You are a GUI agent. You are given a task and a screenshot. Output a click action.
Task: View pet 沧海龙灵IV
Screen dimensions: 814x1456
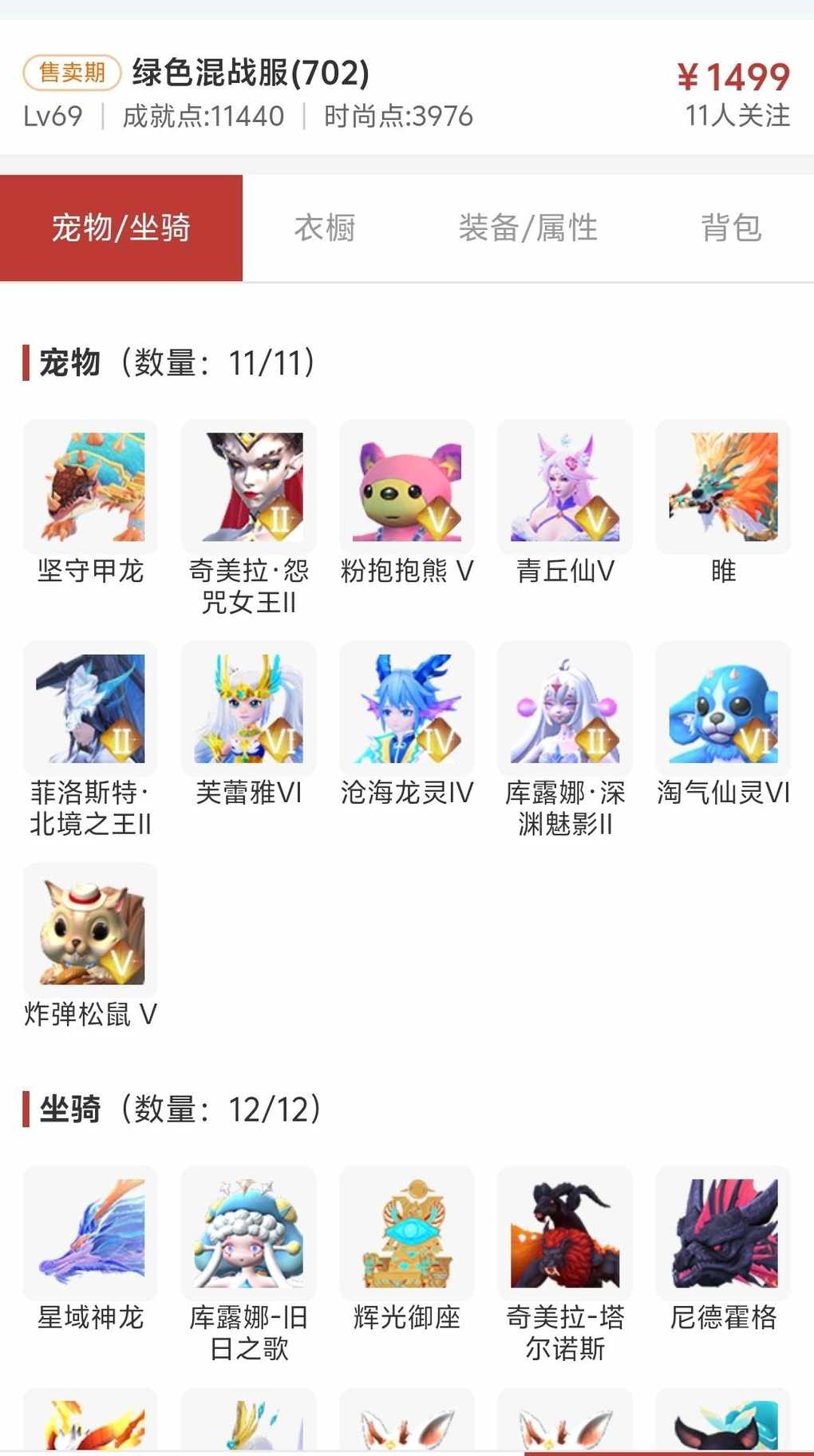click(406, 709)
